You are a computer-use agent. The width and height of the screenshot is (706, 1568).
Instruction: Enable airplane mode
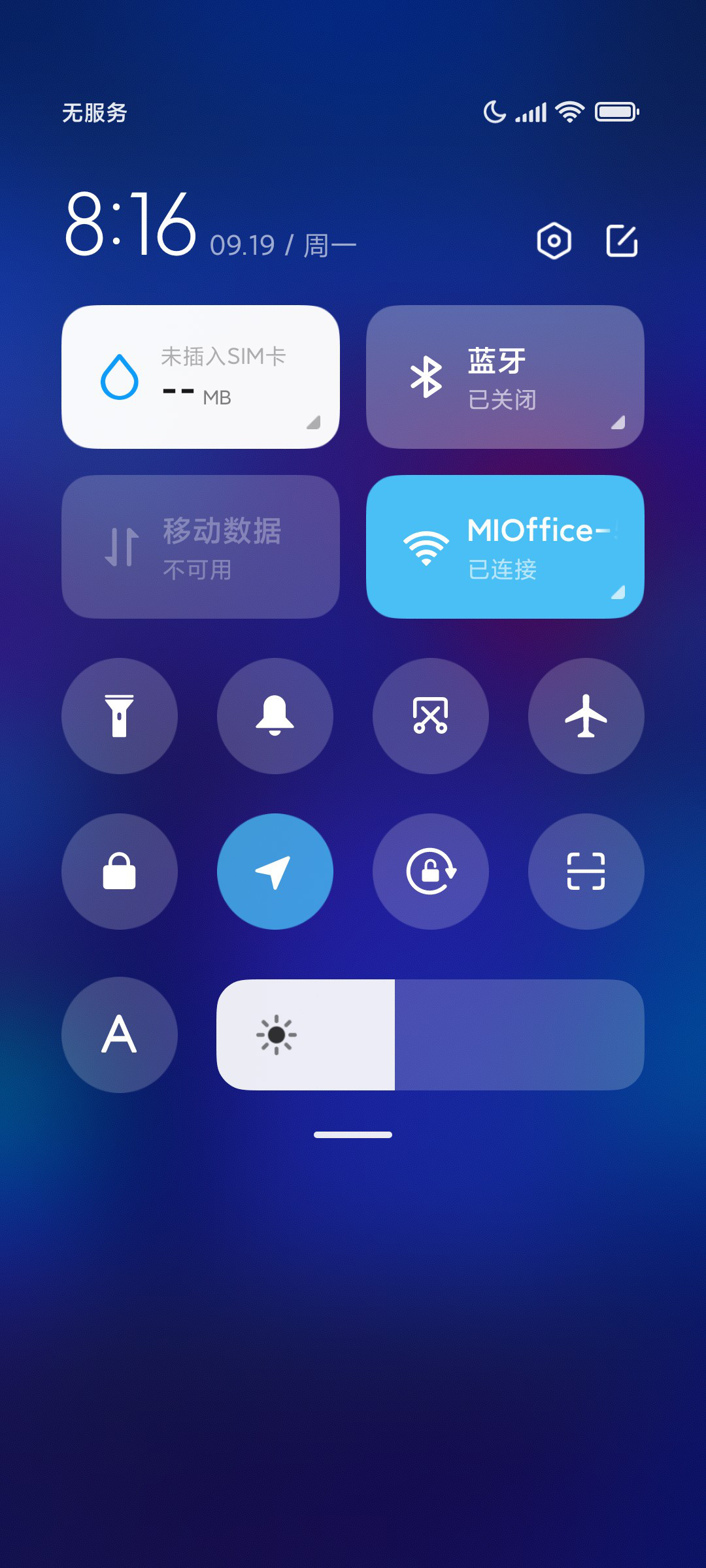586,716
